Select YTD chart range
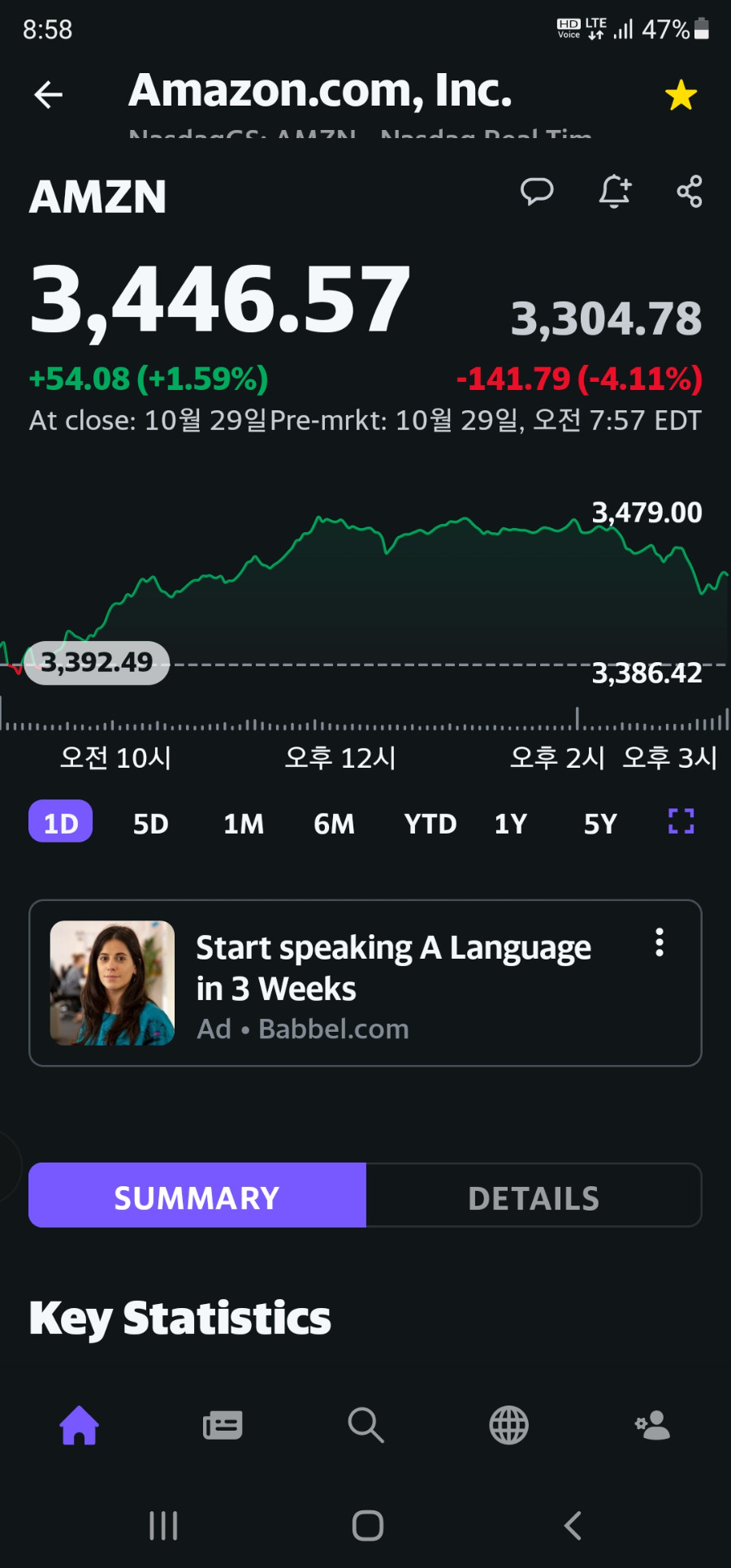The height and width of the screenshot is (1568, 731). tap(430, 824)
